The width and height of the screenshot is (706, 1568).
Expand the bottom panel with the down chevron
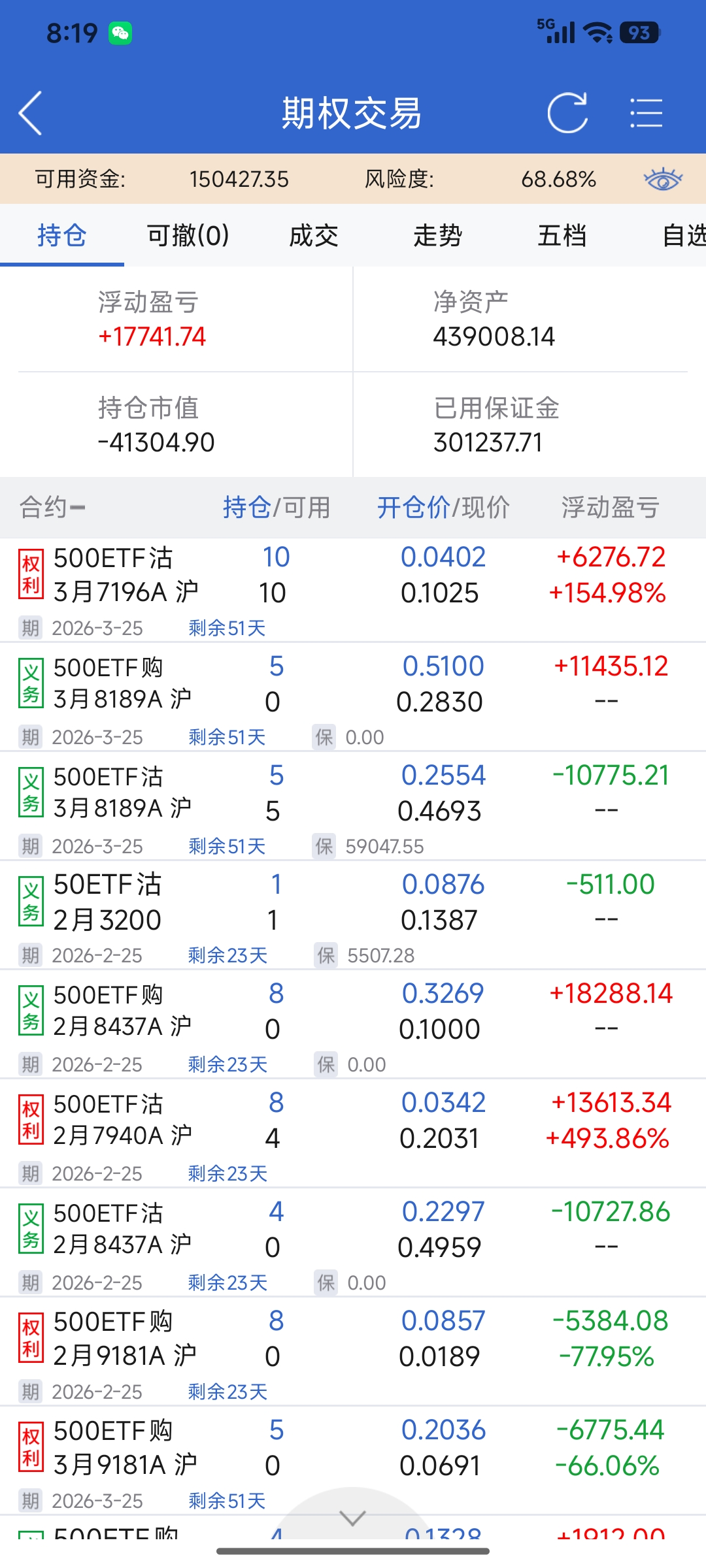click(x=352, y=1517)
